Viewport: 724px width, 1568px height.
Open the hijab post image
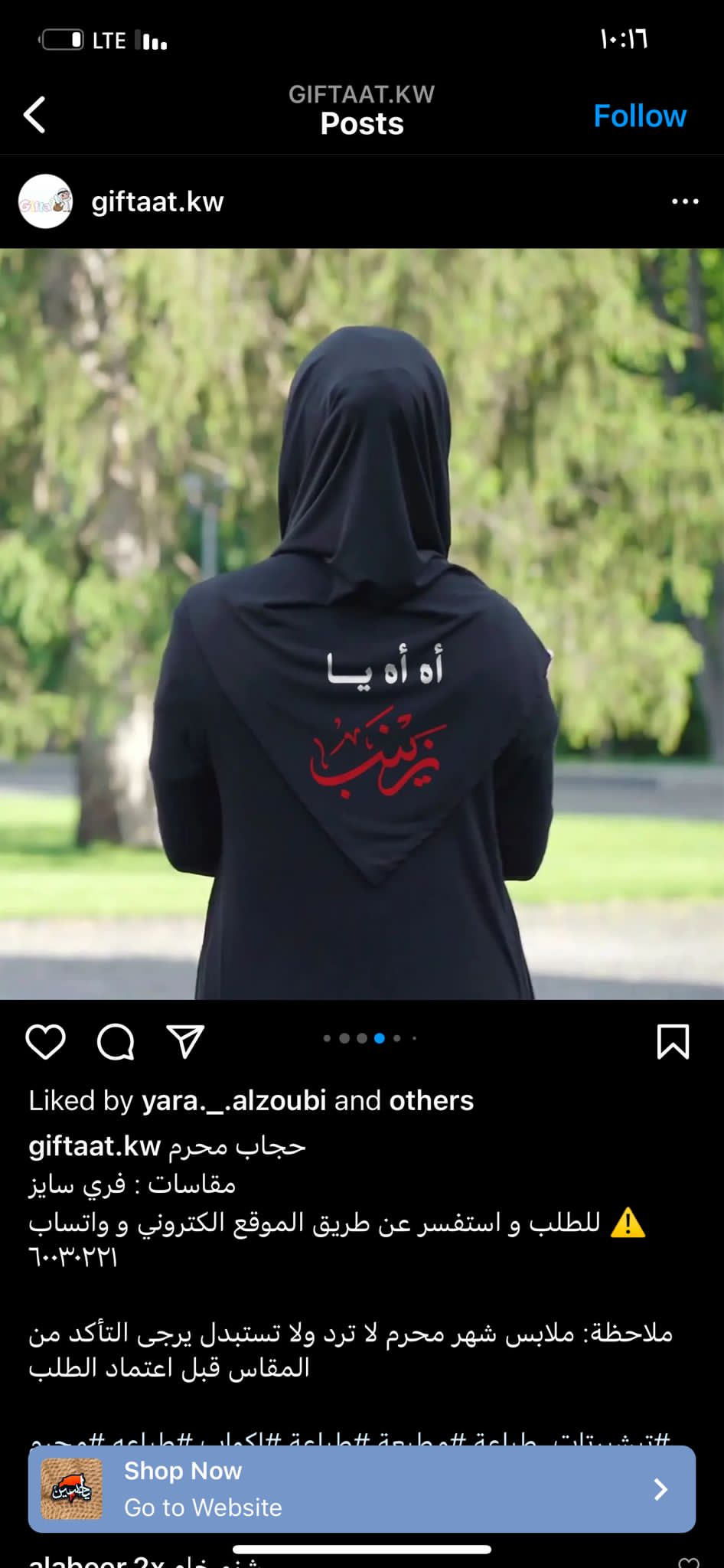coord(362,624)
